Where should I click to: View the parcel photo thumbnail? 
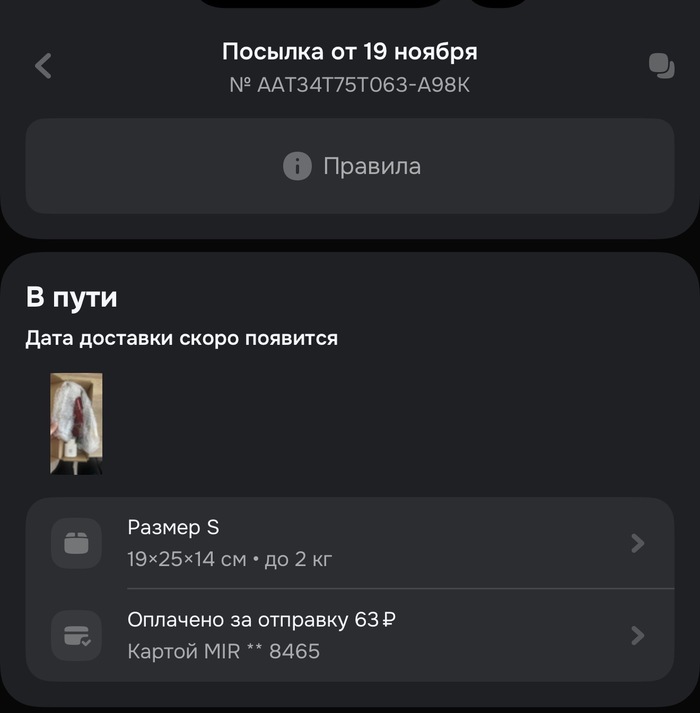pos(77,424)
